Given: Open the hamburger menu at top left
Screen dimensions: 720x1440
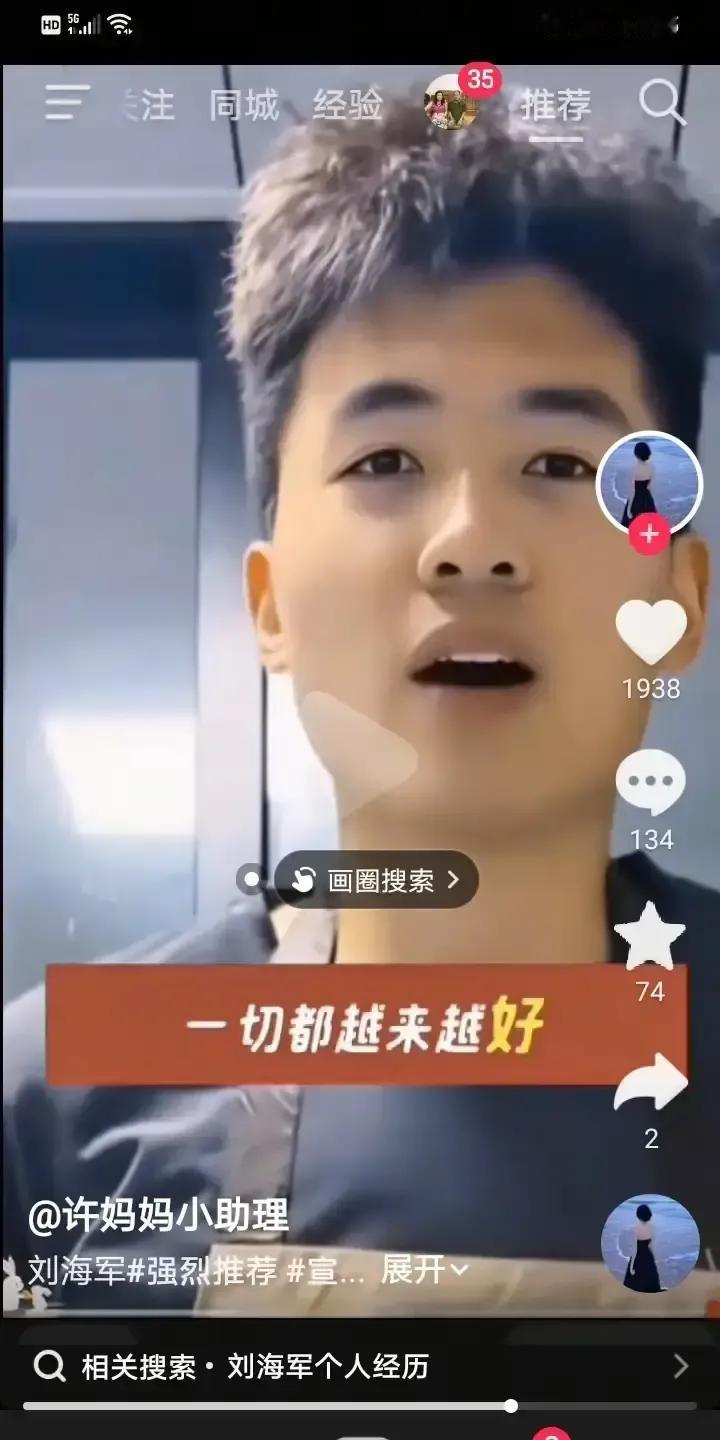Looking at the screenshot, I should (x=65, y=103).
